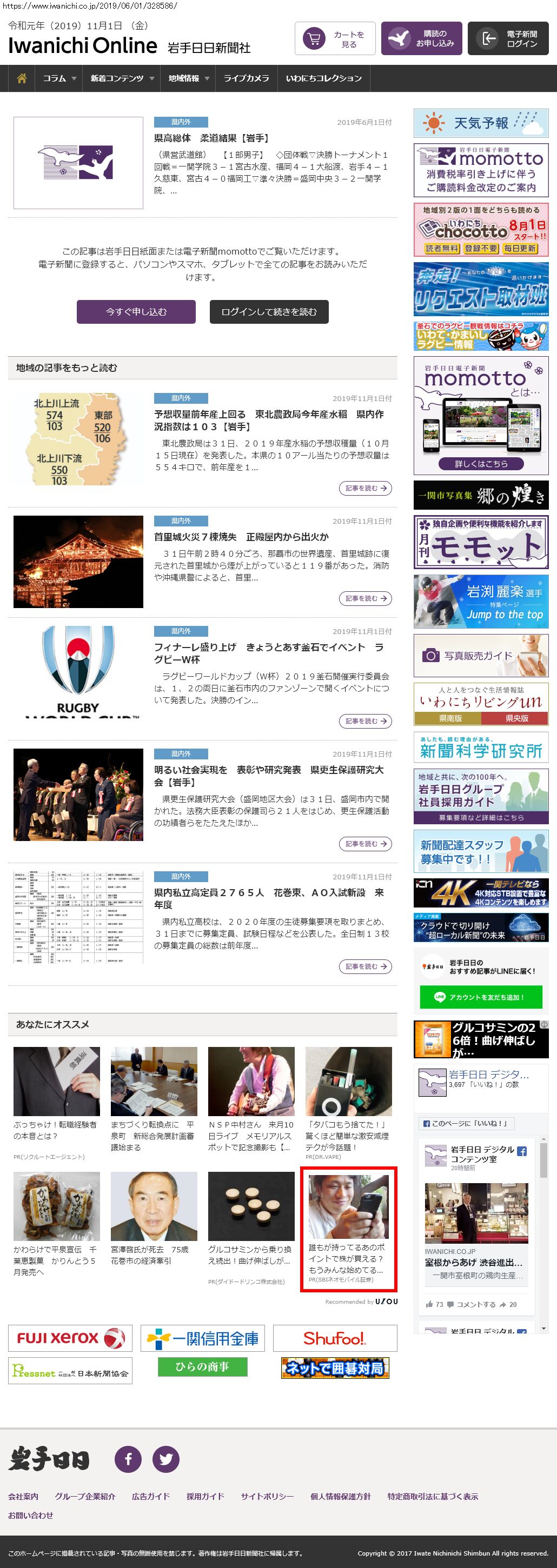
Task: Tap 購読のお申し込み button
Action: tap(421, 39)
